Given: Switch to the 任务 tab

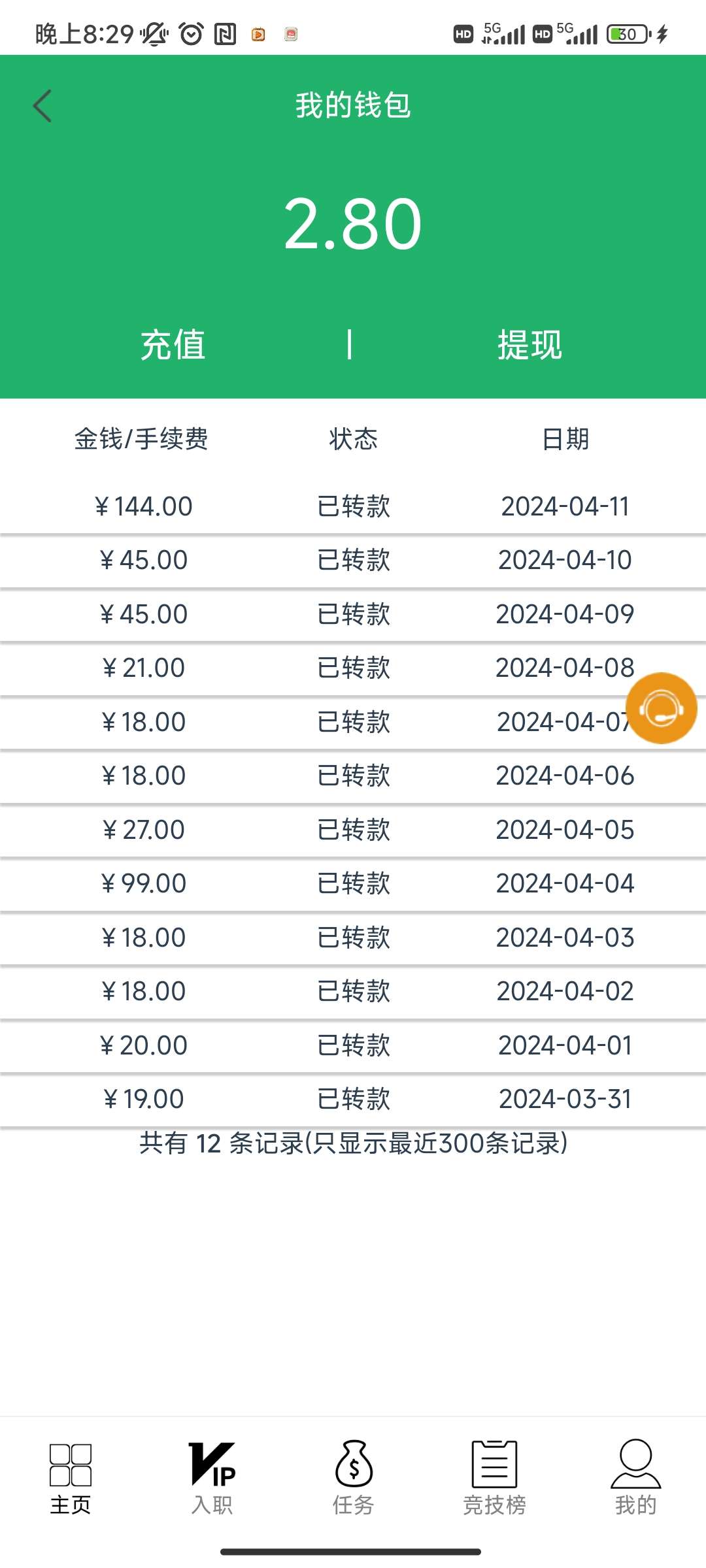Looking at the screenshot, I should (x=353, y=1478).
